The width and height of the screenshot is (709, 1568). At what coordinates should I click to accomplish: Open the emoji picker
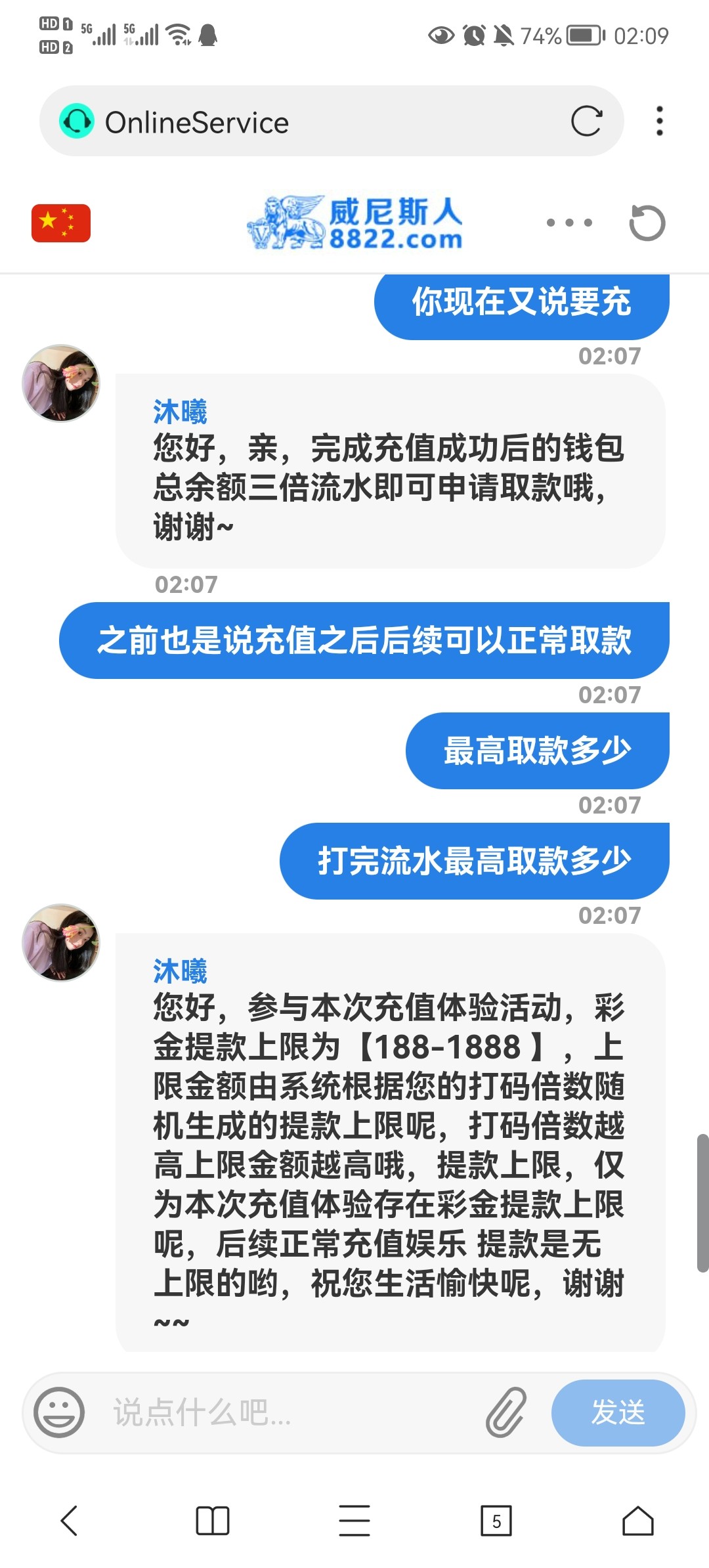pos(59,1412)
